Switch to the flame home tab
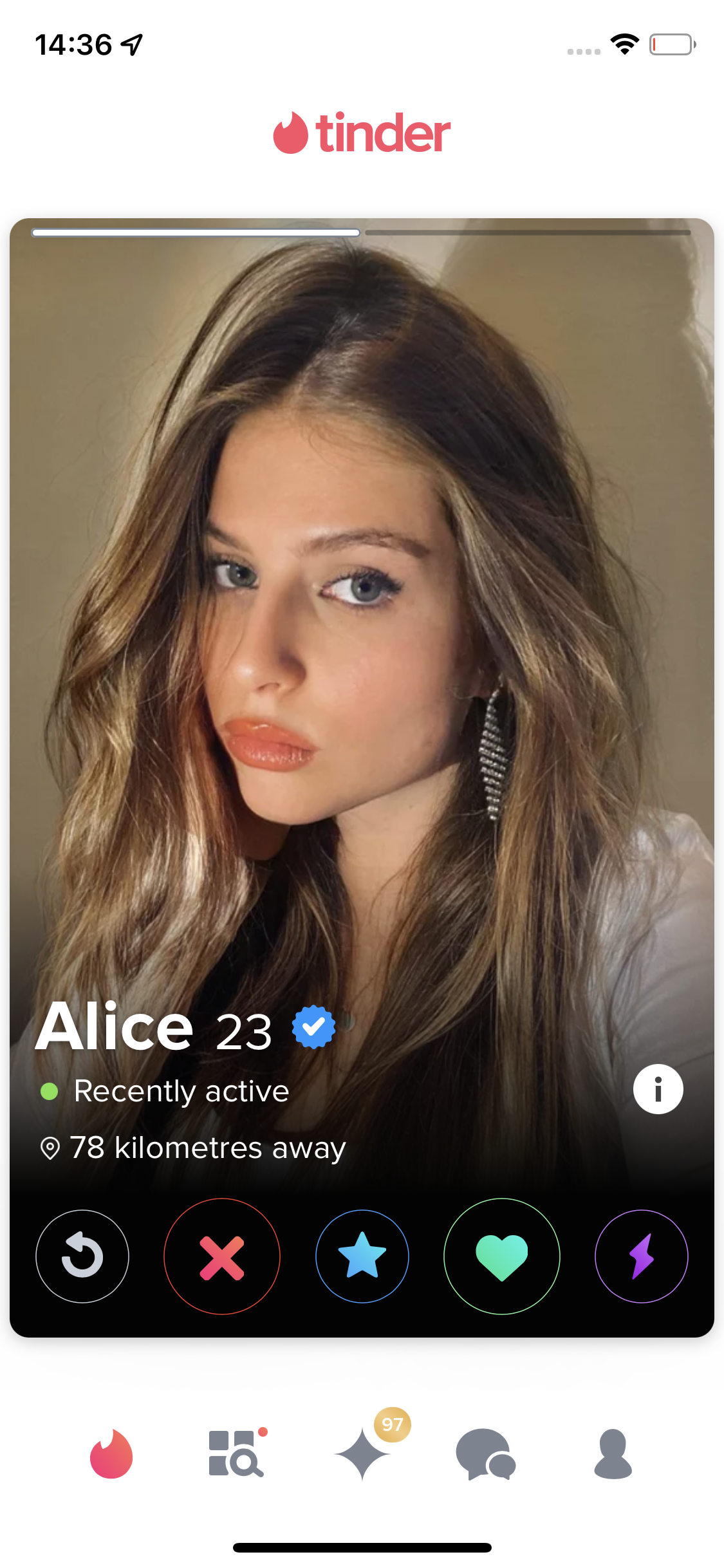This screenshot has height=1568, width=724. tap(111, 1455)
